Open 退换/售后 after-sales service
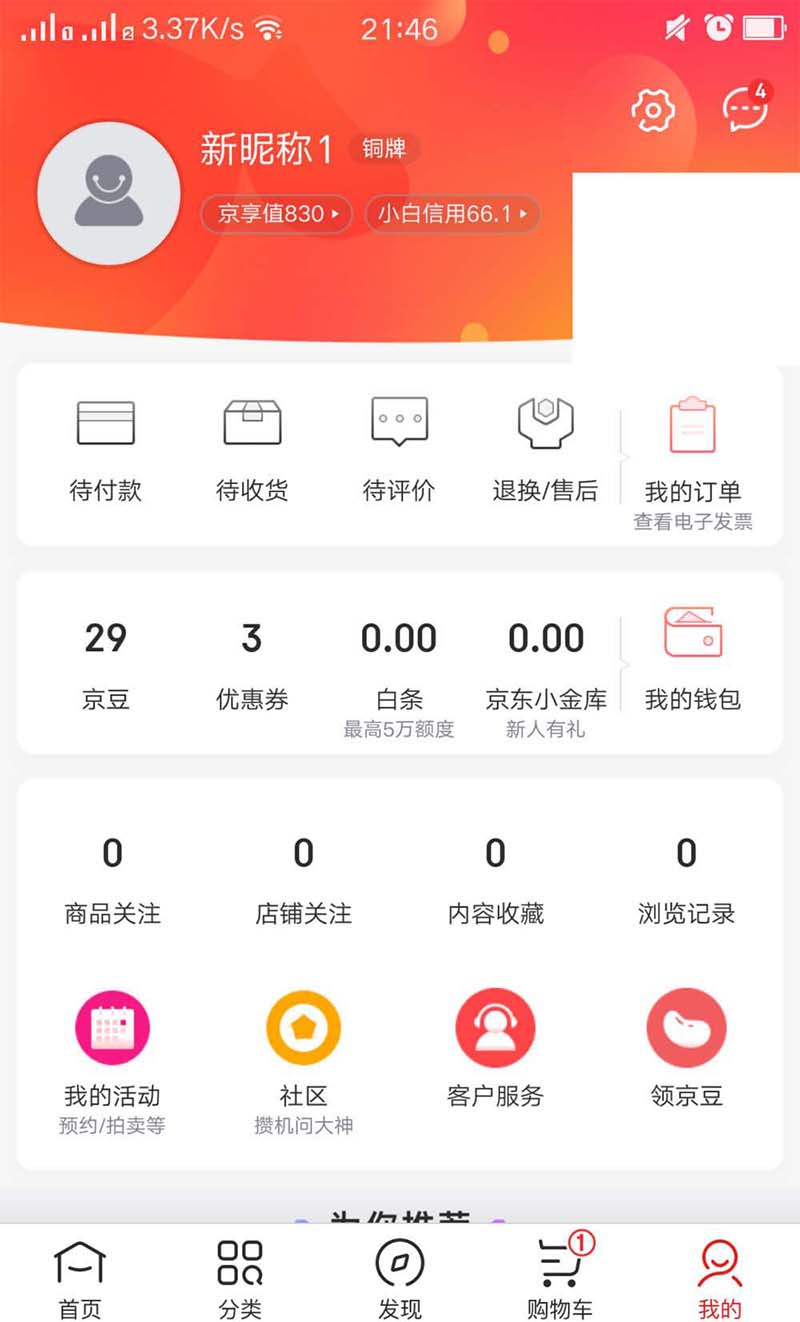The width and height of the screenshot is (800, 1322). point(545,447)
